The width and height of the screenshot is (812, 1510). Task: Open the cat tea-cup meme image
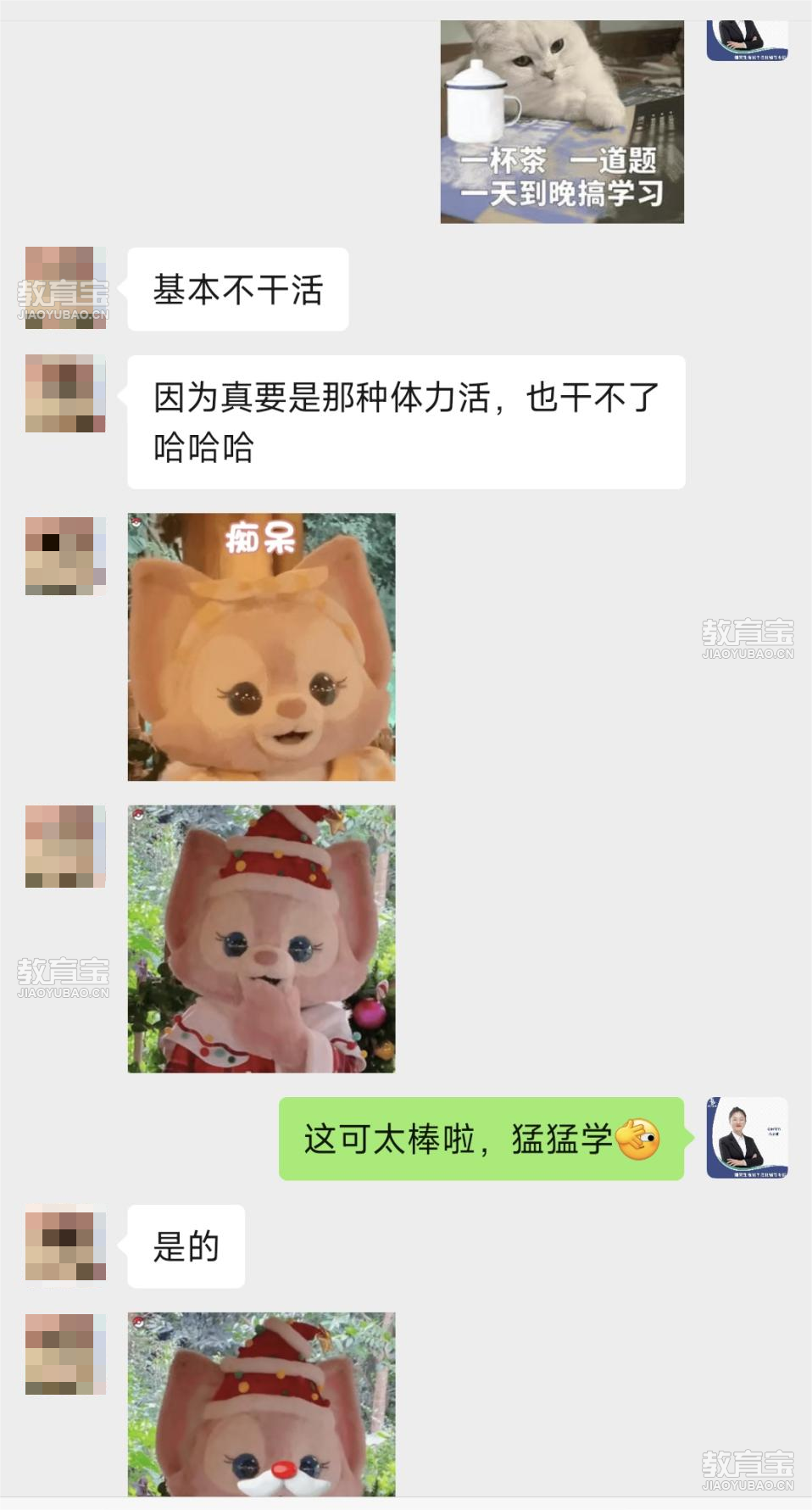click(x=561, y=123)
